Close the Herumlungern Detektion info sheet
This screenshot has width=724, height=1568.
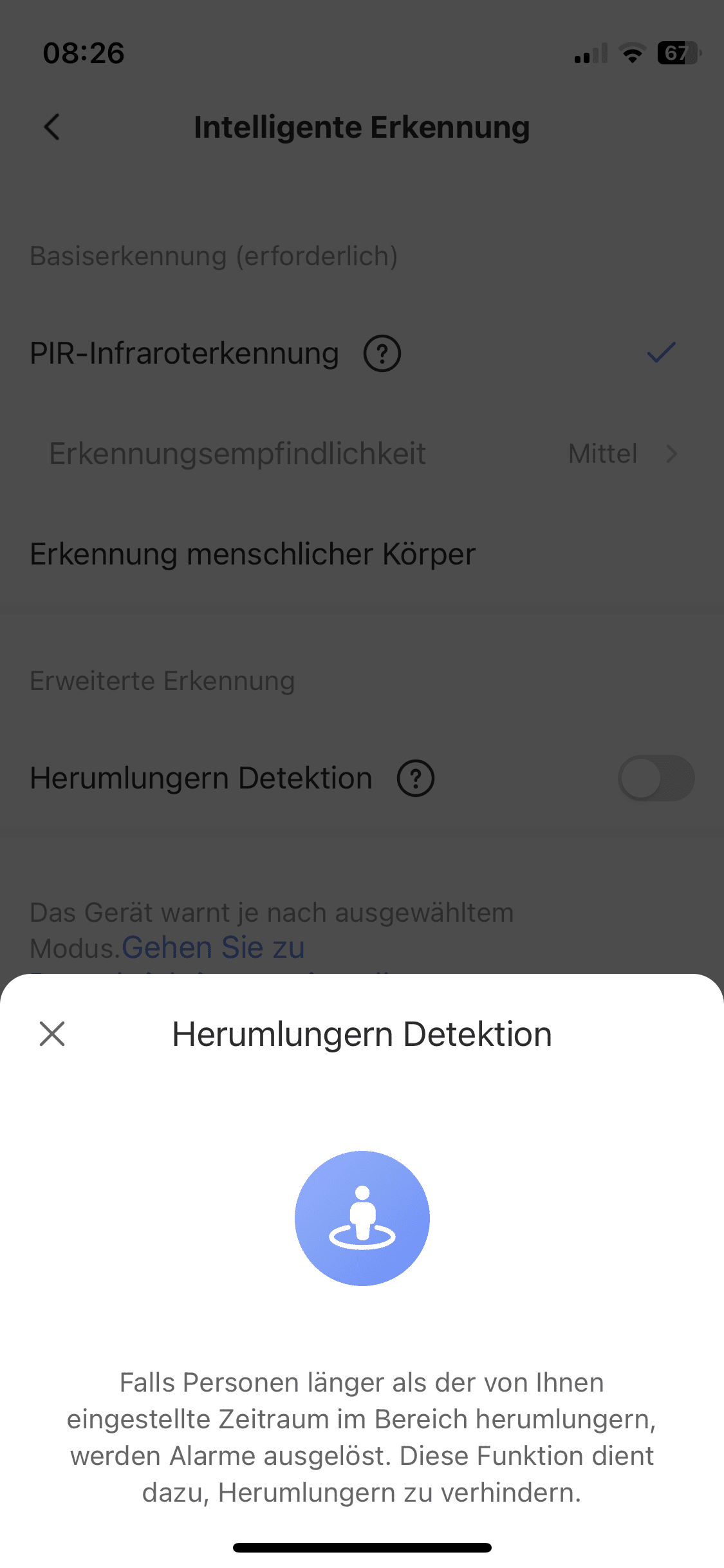click(x=52, y=1034)
